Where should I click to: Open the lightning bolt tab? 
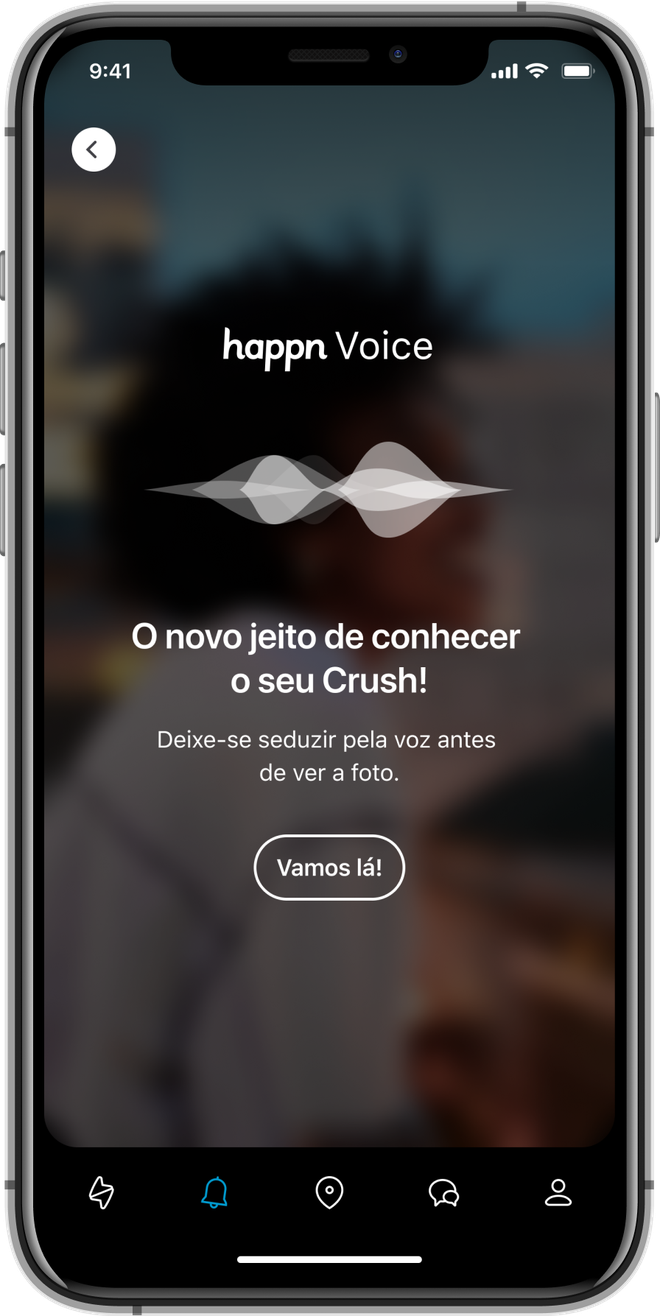pyautogui.click(x=102, y=1192)
